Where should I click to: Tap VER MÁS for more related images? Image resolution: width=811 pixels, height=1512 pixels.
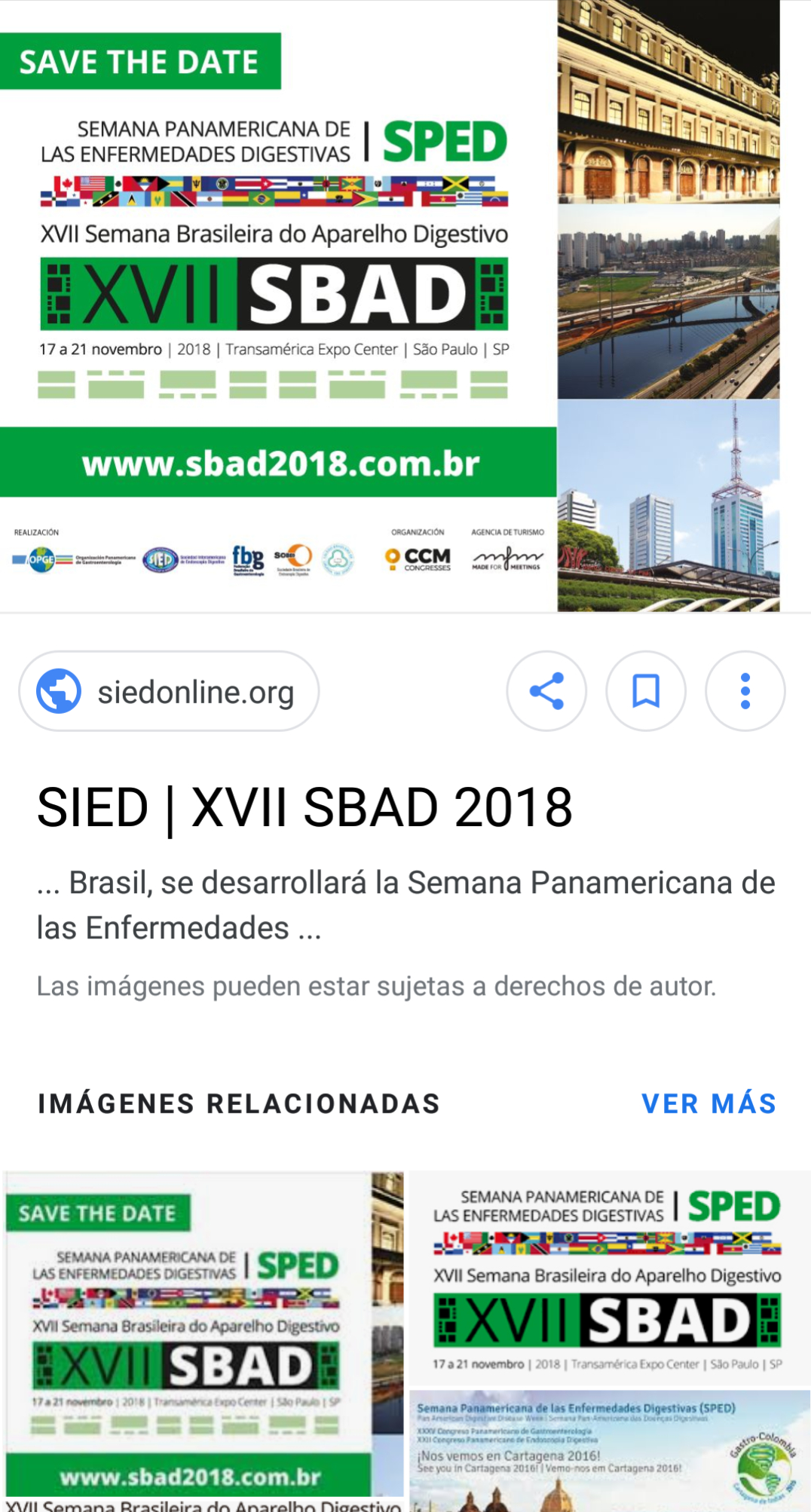pyautogui.click(x=708, y=1103)
